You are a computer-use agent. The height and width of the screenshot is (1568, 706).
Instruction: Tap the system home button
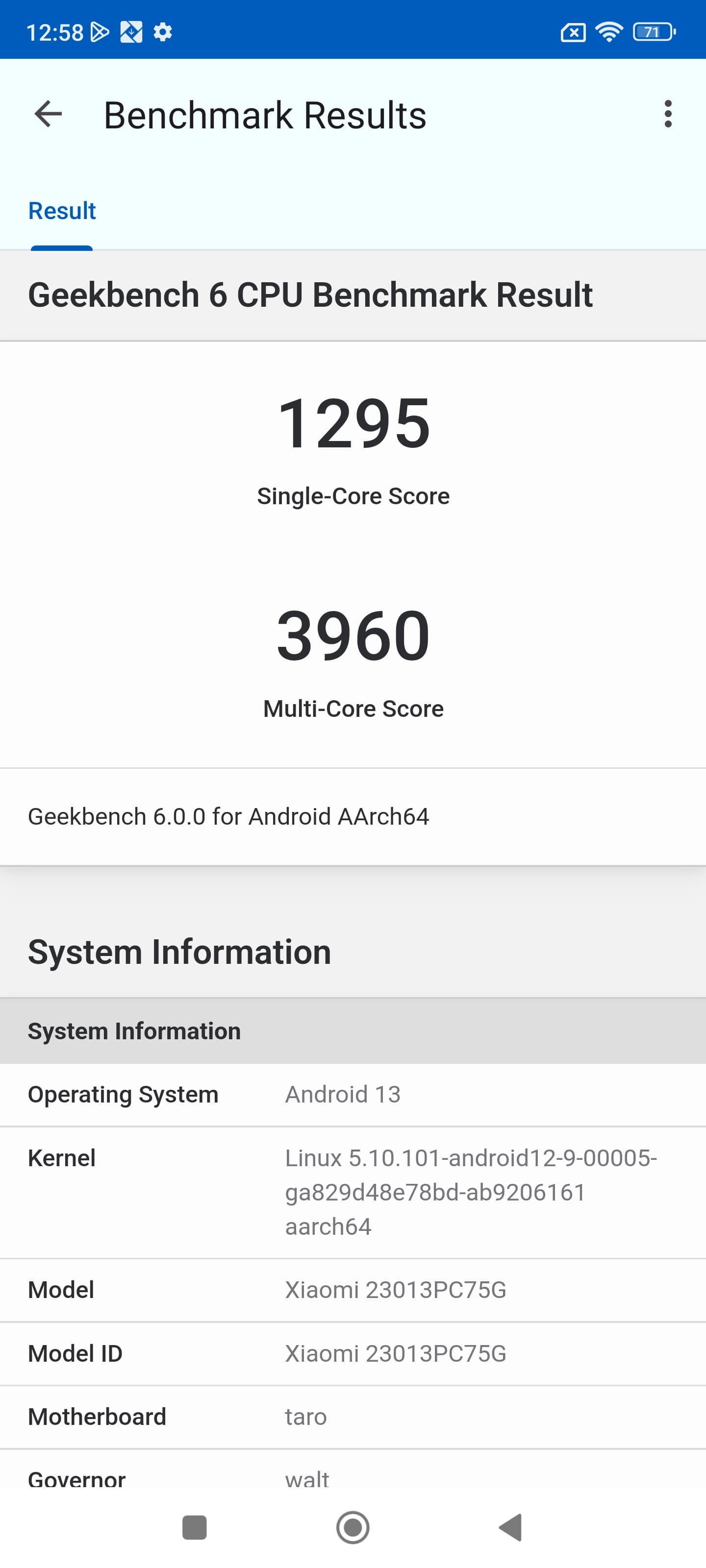click(353, 1527)
